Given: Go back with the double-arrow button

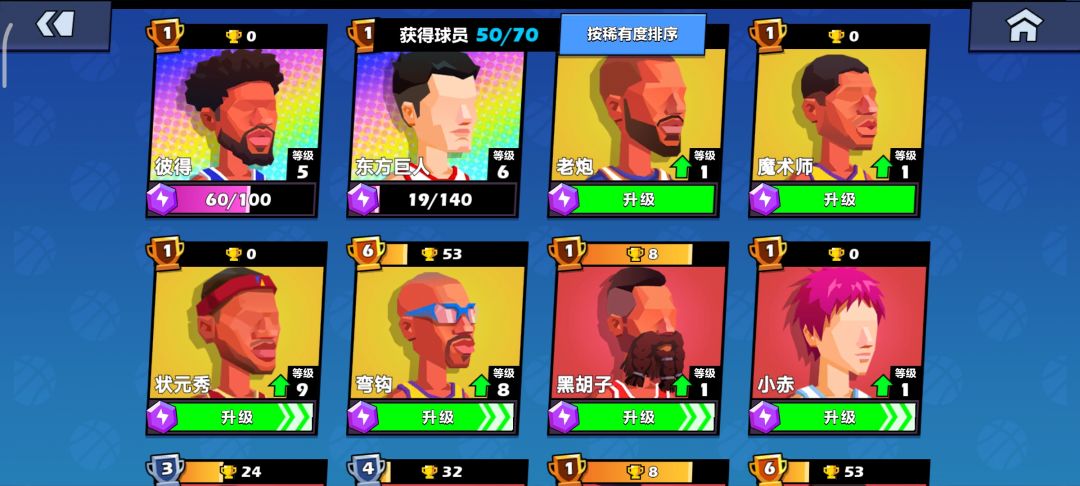Looking at the screenshot, I should point(55,25).
